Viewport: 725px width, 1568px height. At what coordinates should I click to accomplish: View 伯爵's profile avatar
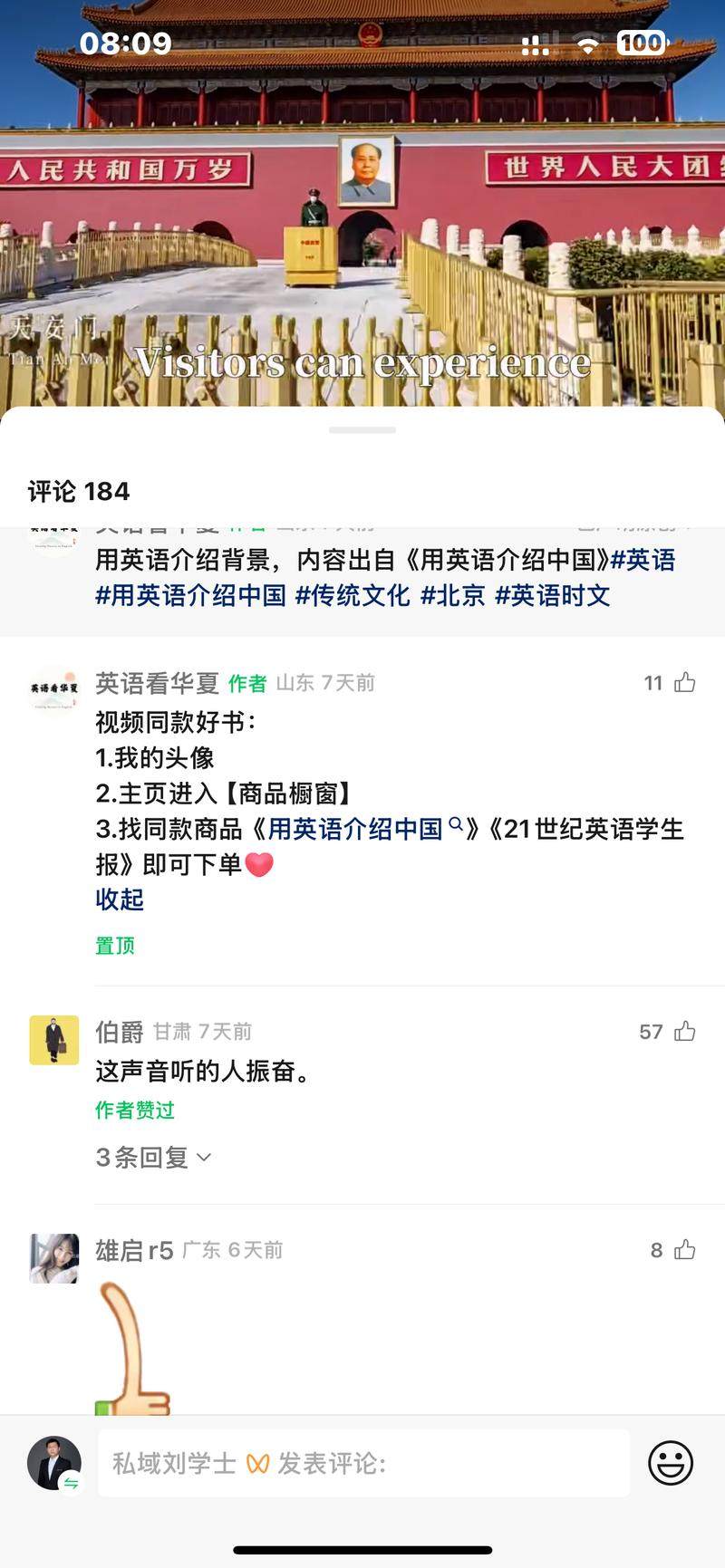tap(54, 1040)
